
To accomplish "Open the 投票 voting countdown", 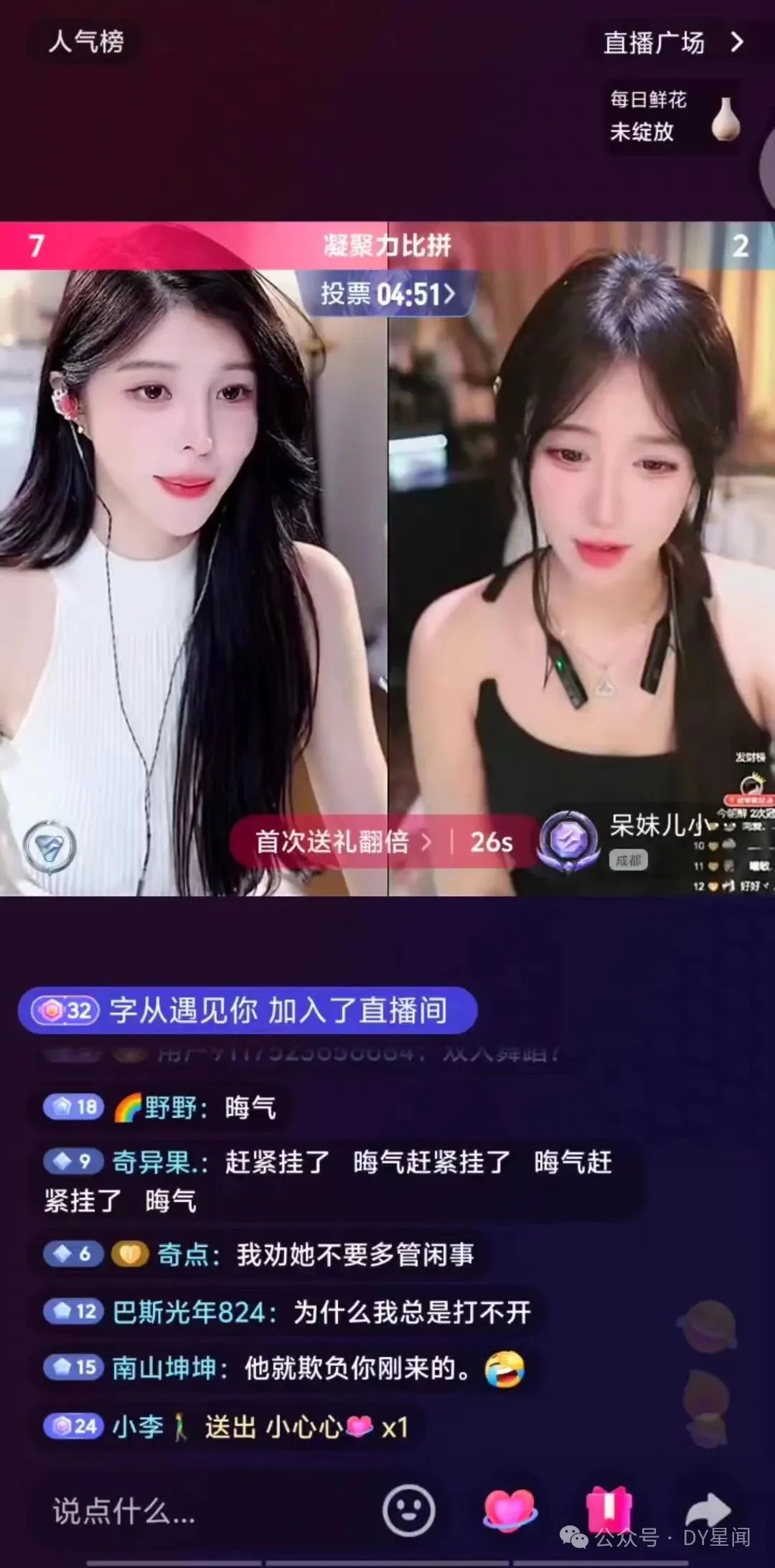I will click(x=387, y=294).
